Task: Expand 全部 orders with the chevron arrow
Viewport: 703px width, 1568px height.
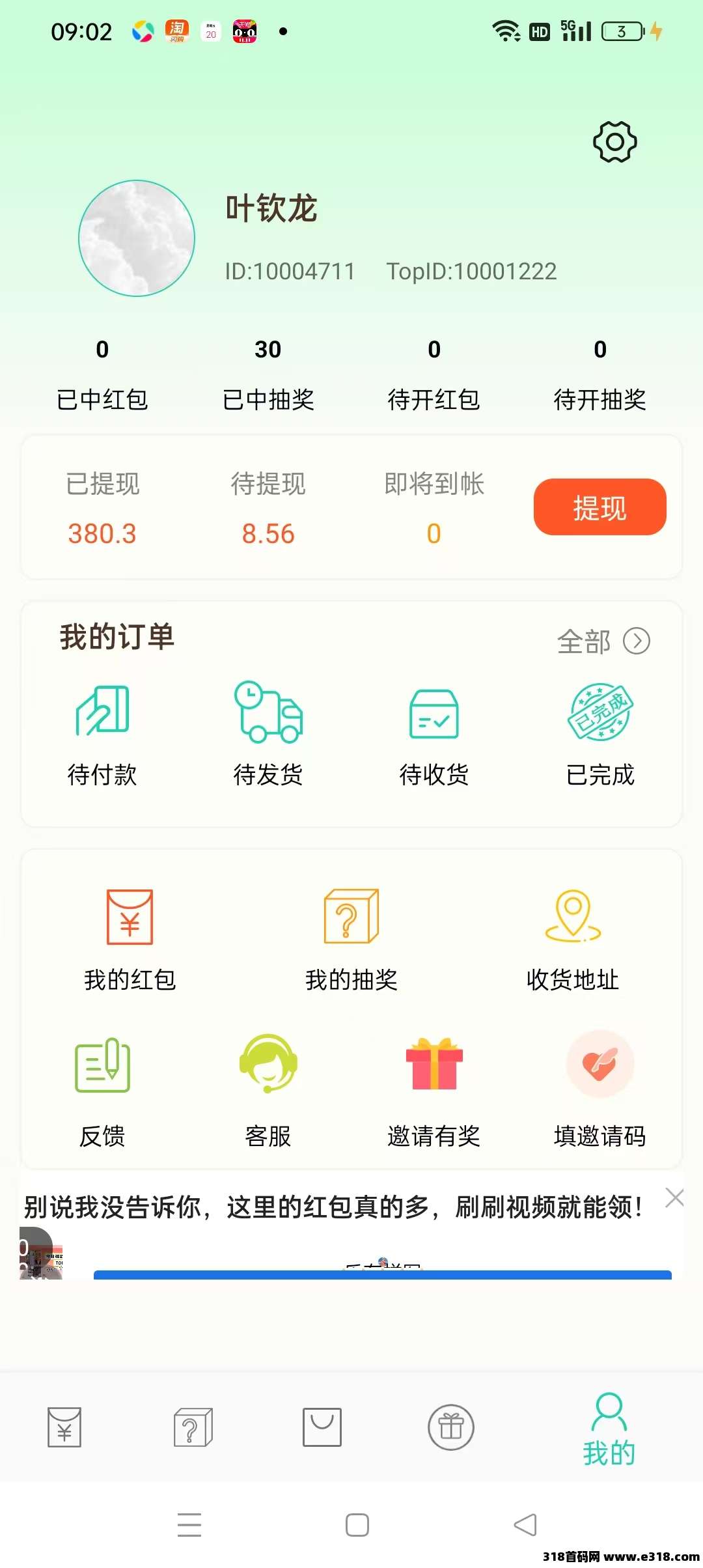Action: point(636,641)
